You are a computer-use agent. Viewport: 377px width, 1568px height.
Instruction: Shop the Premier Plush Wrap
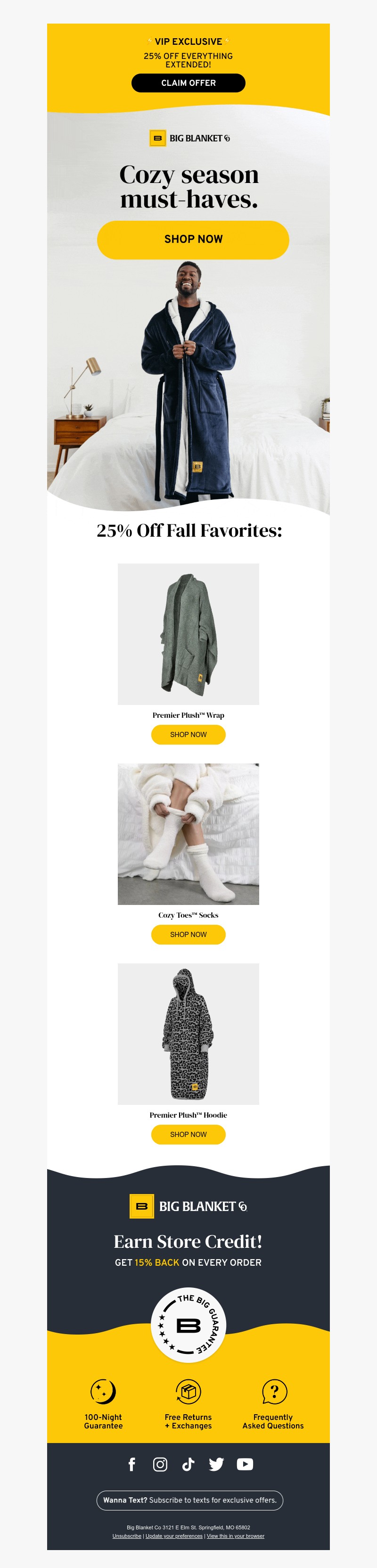[188, 734]
